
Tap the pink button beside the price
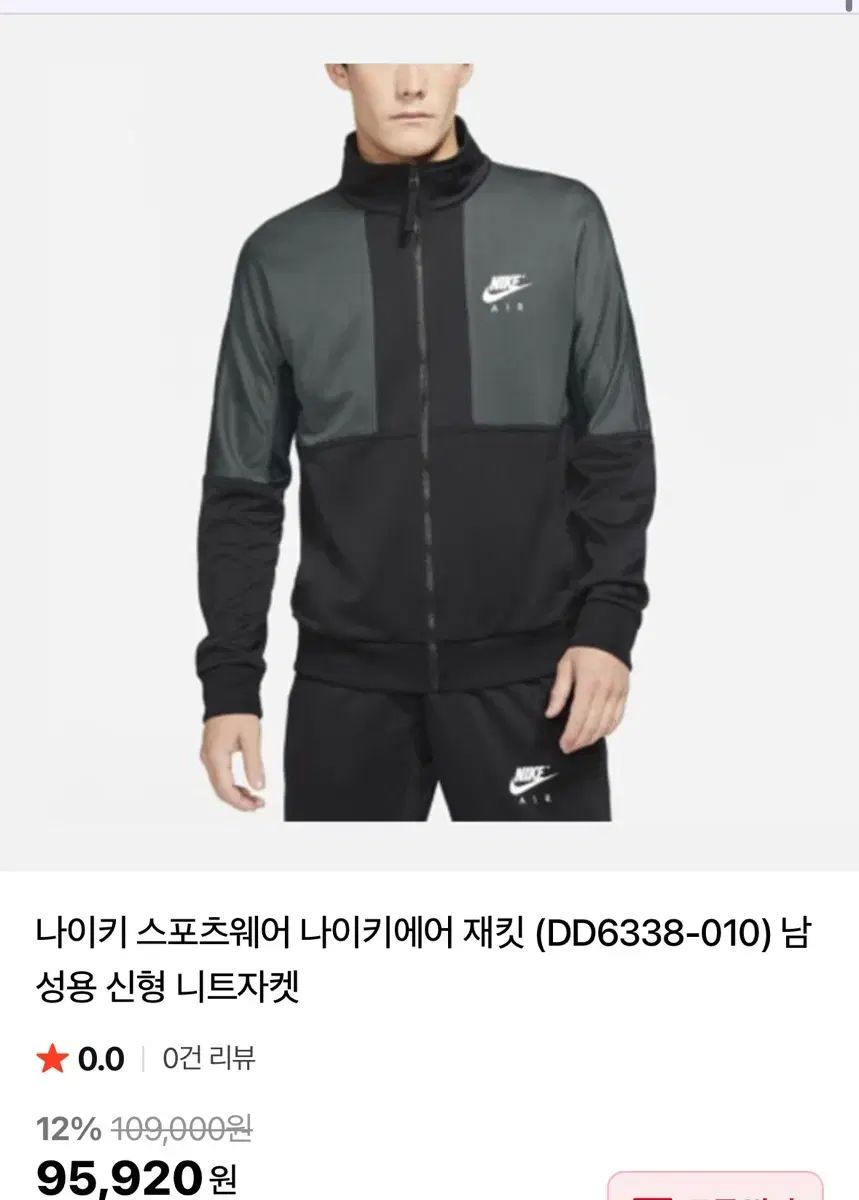pos(715,1187)
